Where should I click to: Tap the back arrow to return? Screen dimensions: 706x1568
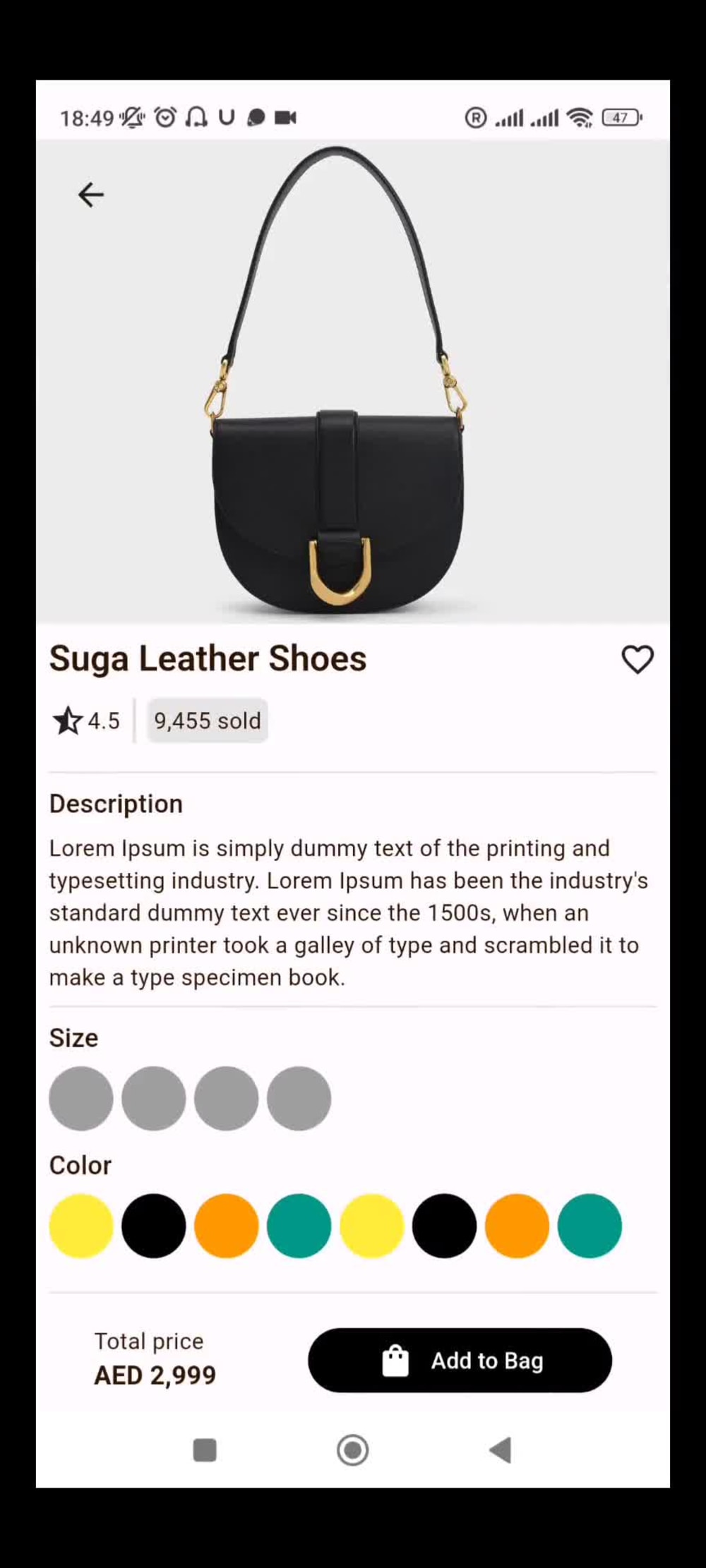click(90, 195)
